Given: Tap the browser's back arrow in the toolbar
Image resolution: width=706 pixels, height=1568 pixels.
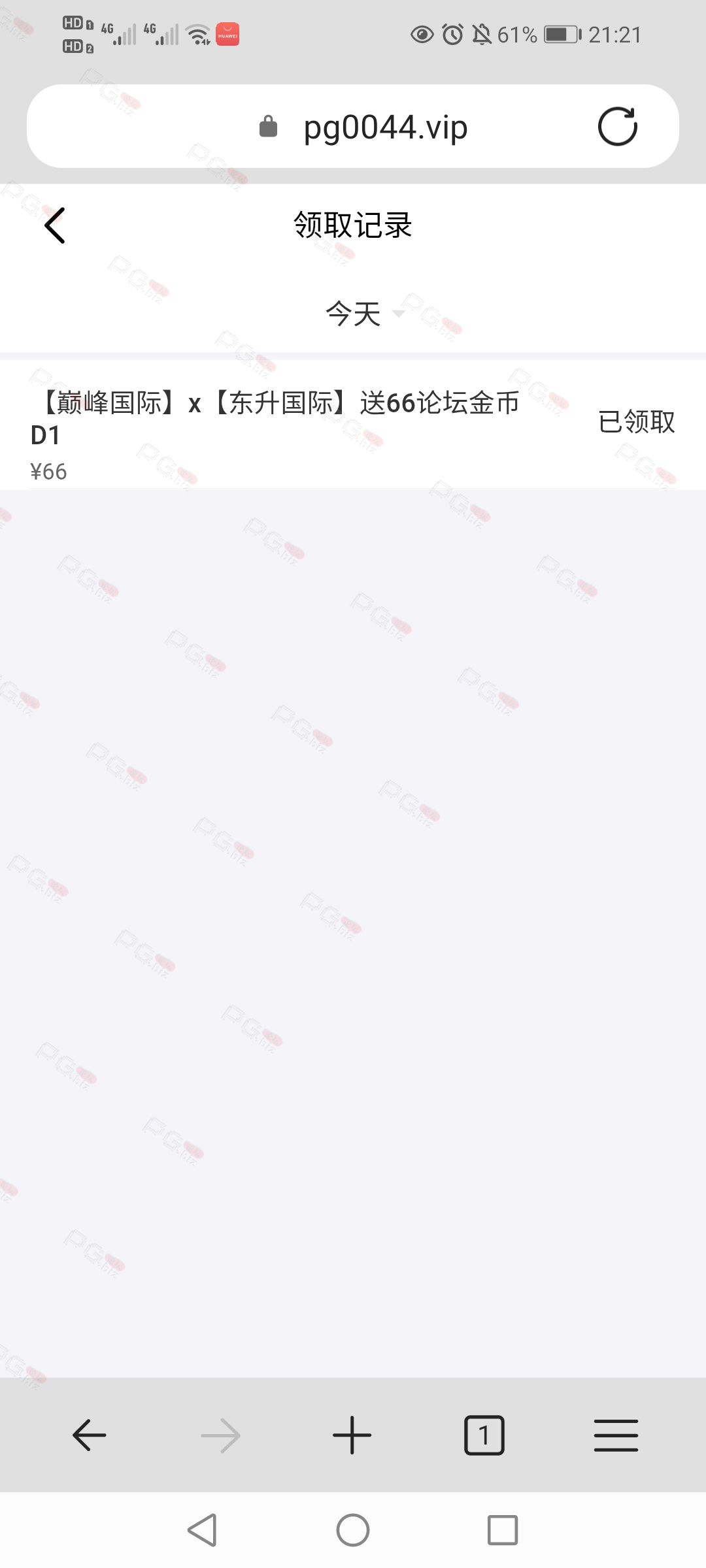Looking at the screenshot, I should [x=89, y=1435].
